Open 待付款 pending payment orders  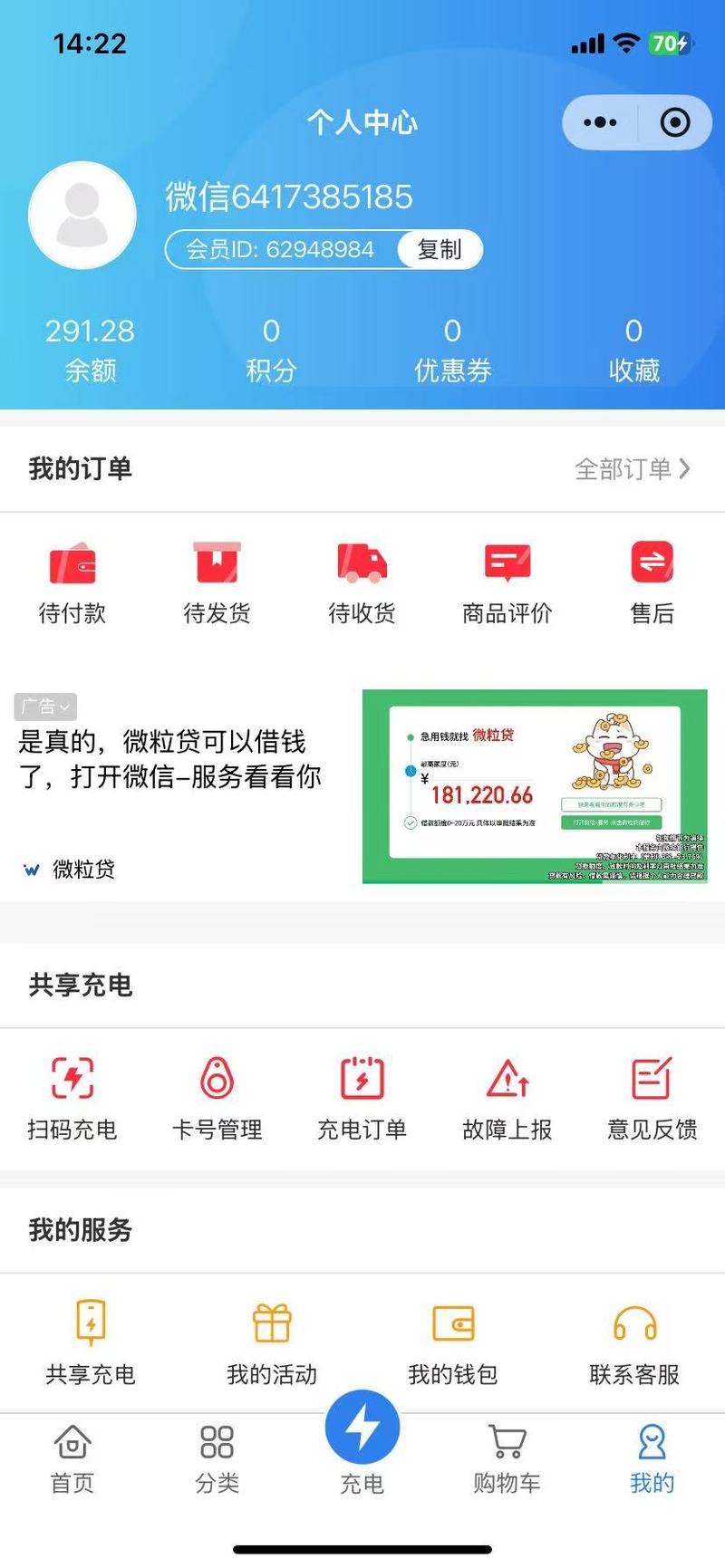pyautogui.click(x=72, y=582)
